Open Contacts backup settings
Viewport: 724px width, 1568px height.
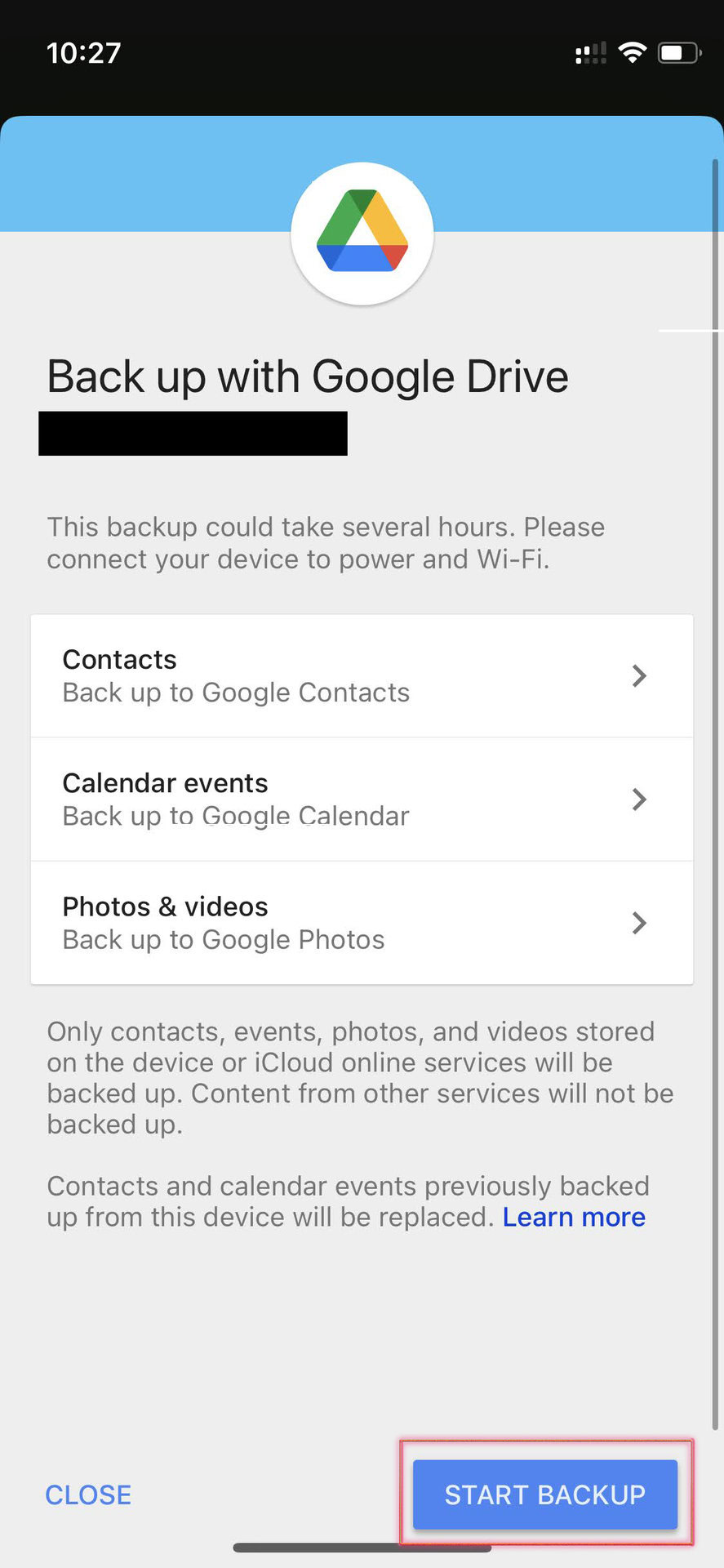[362, 676]
